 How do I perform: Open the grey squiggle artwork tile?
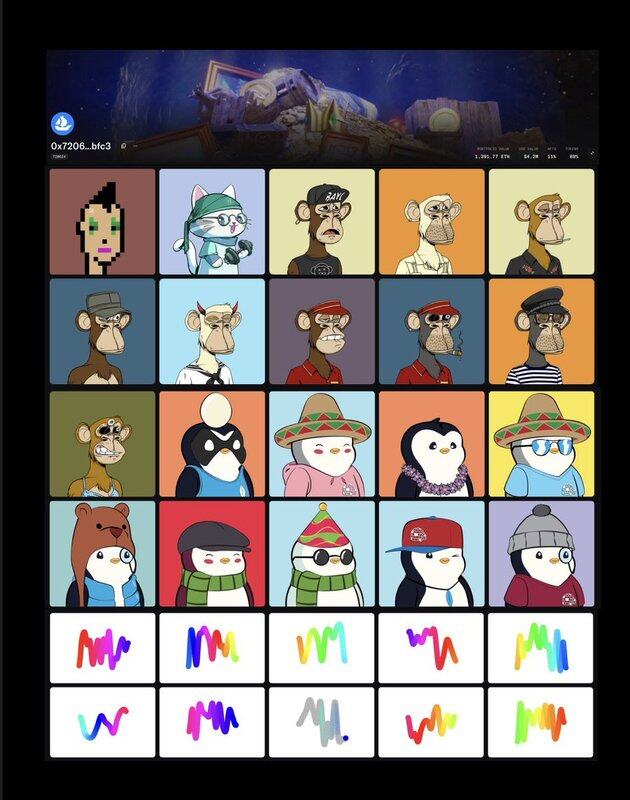coord(321,721)
